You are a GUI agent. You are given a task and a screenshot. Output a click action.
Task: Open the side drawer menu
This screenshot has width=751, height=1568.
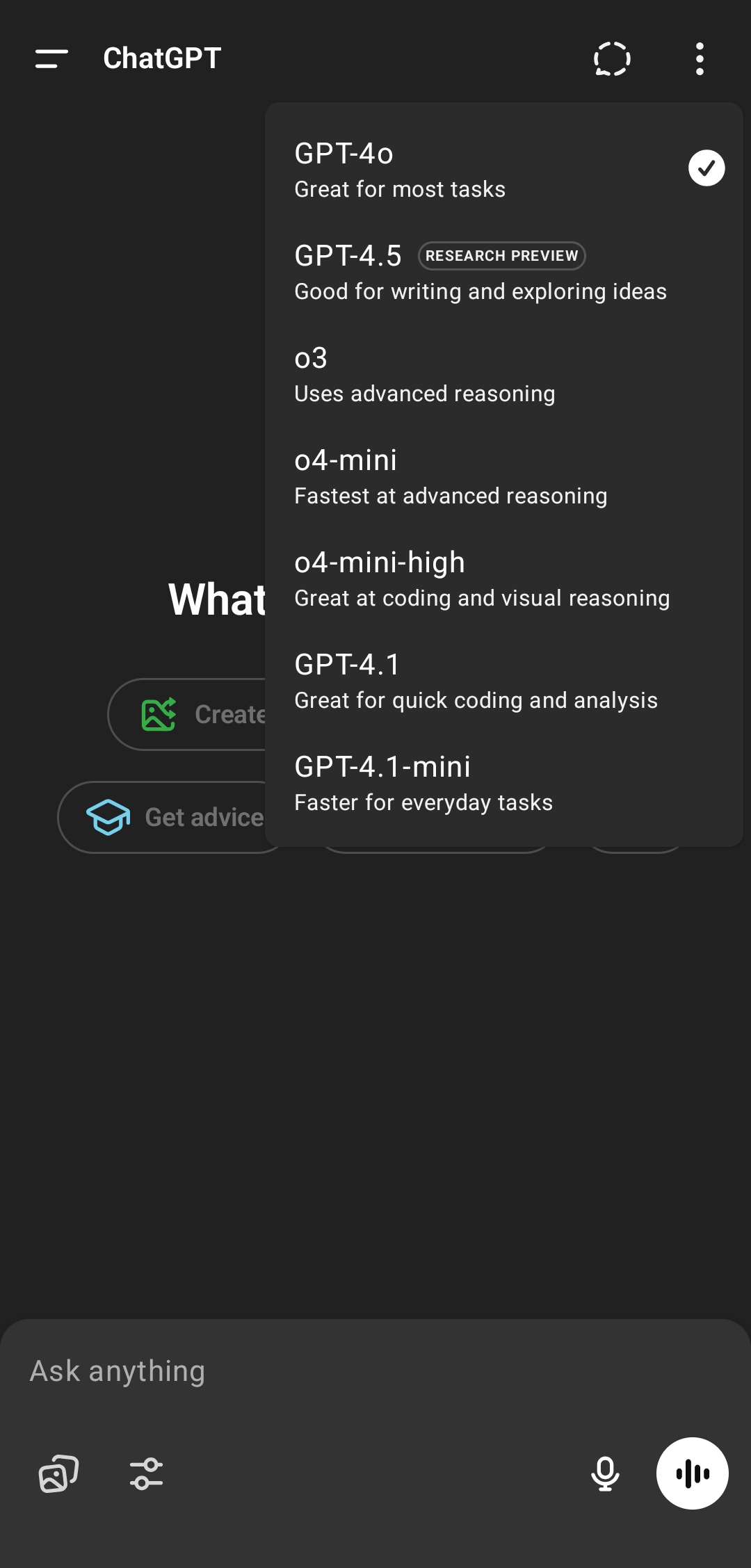[x=51, y=58]
